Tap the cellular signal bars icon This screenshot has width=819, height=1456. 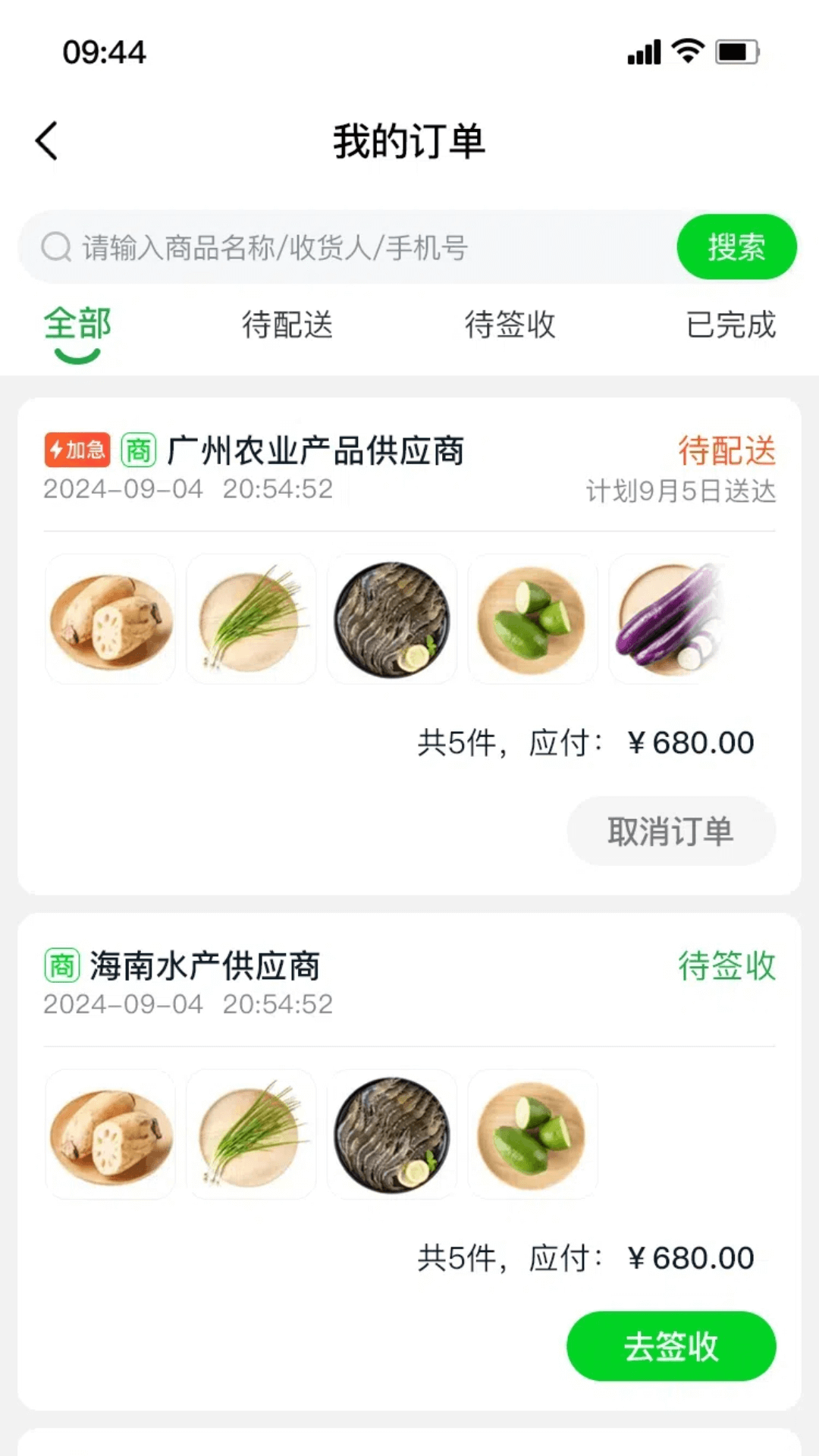click(643, 52)
